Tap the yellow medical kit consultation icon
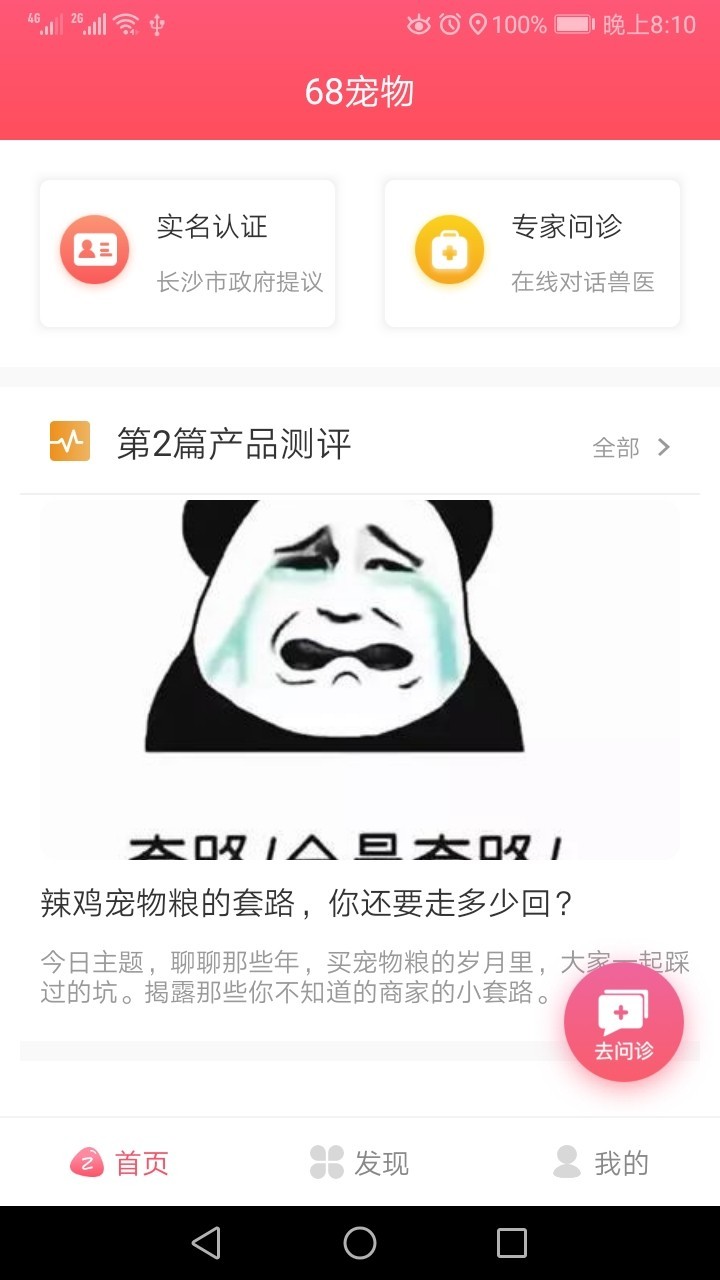720x1280 pixels. pos(449,248)
